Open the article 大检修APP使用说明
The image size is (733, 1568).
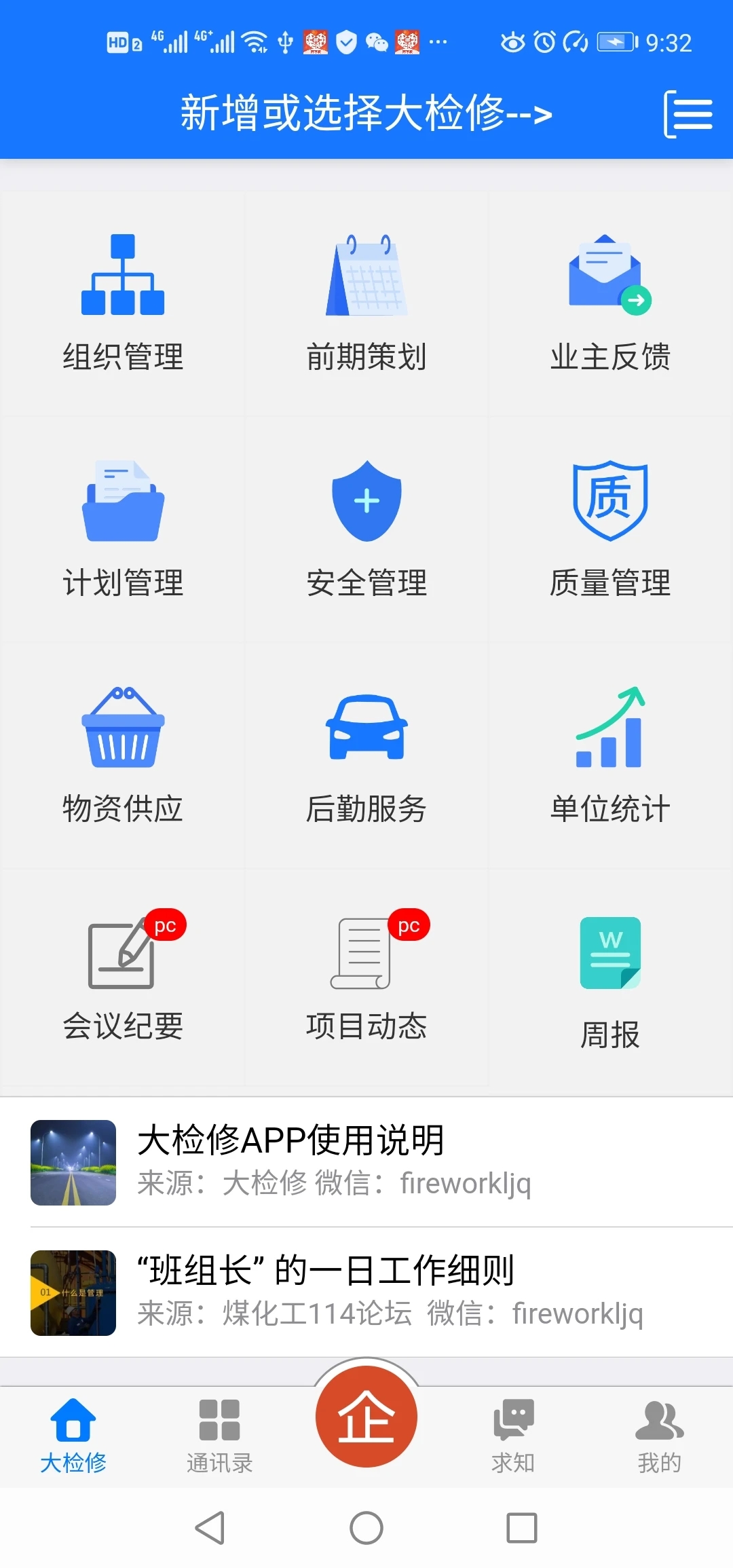[x=292, y=1140]
